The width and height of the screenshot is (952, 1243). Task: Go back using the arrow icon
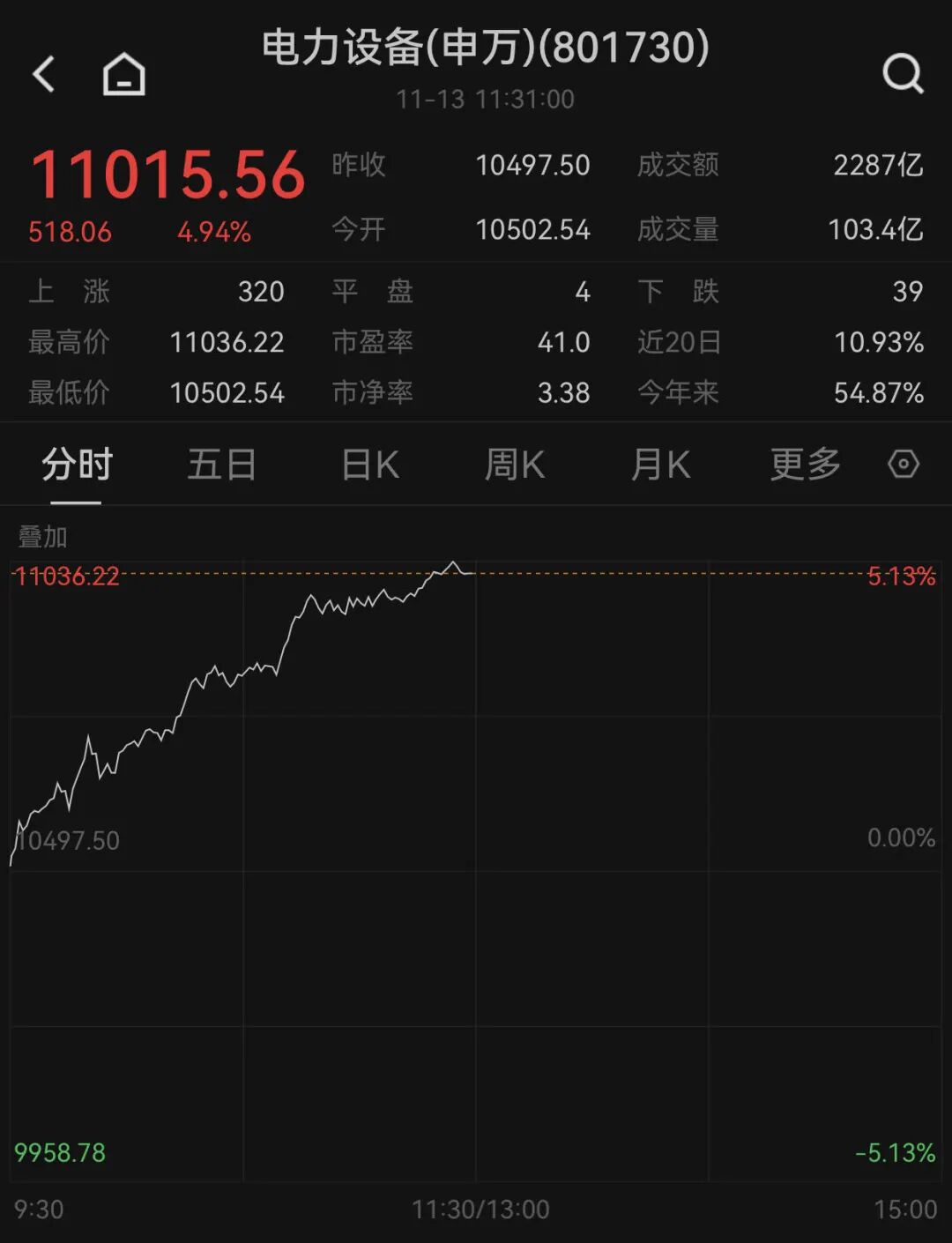click(44, 74)
